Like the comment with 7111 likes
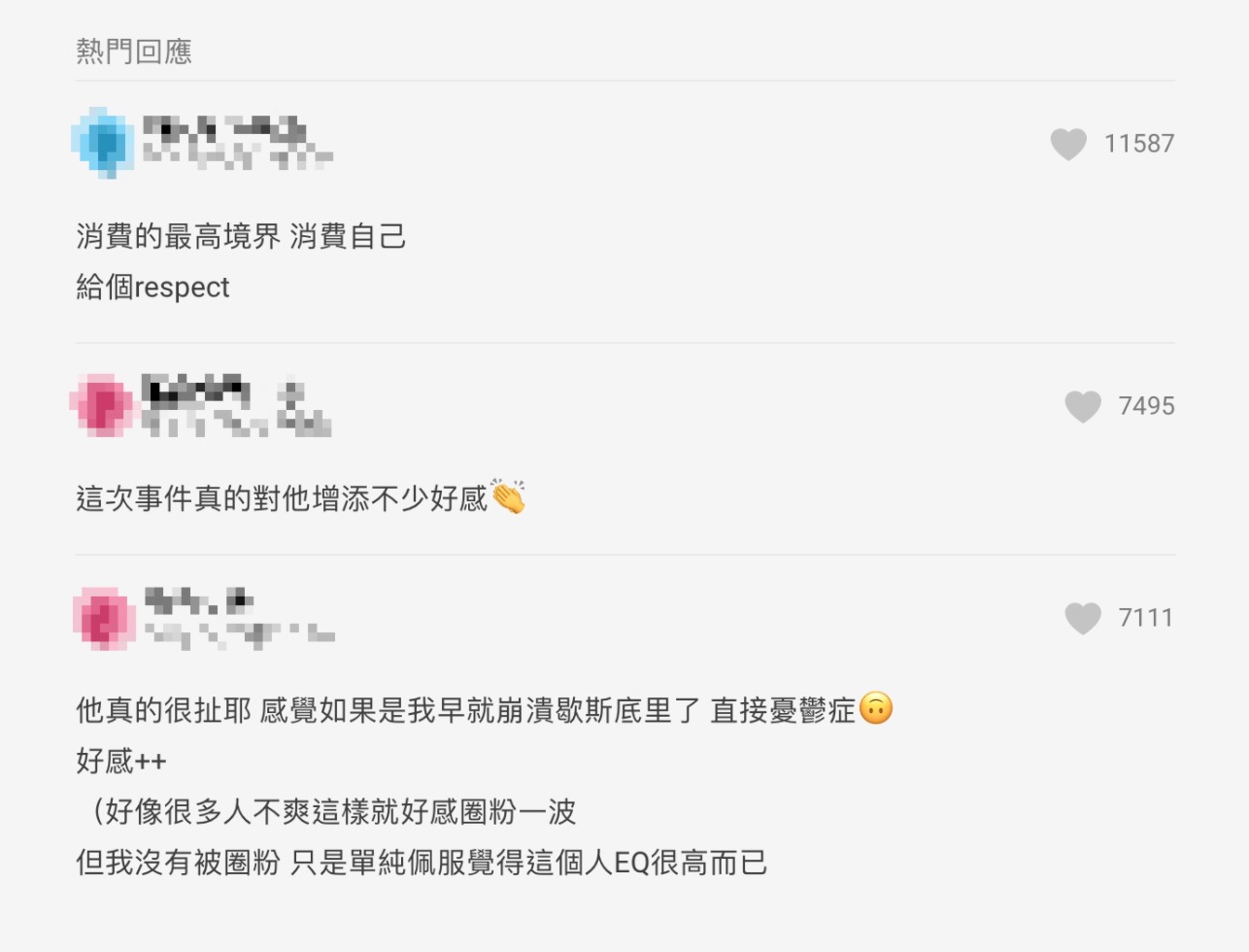 1083,618
